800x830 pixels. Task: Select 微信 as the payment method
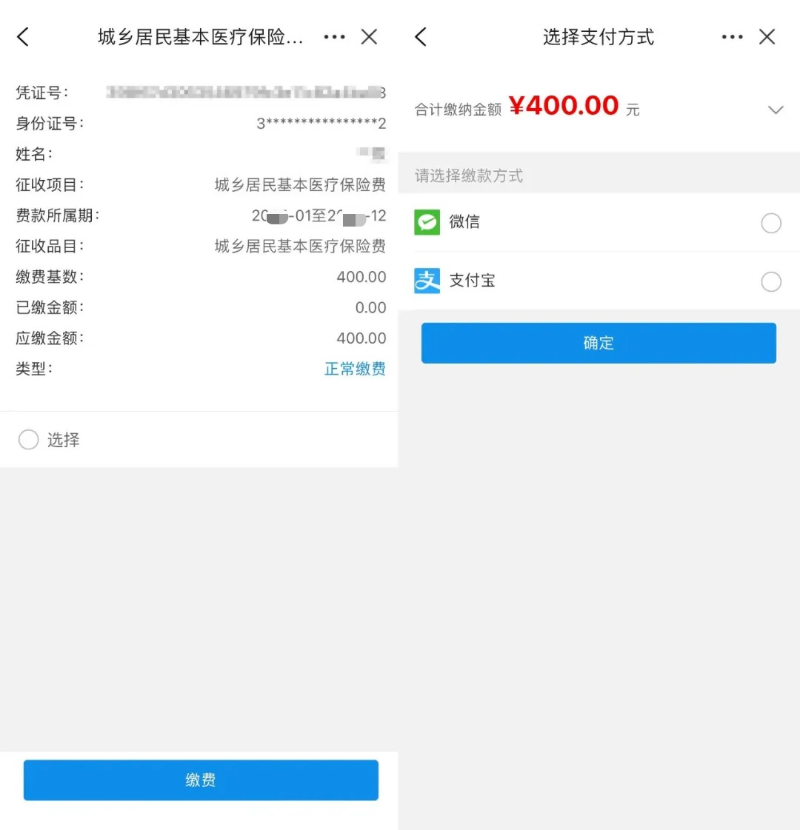coord(771,223)
